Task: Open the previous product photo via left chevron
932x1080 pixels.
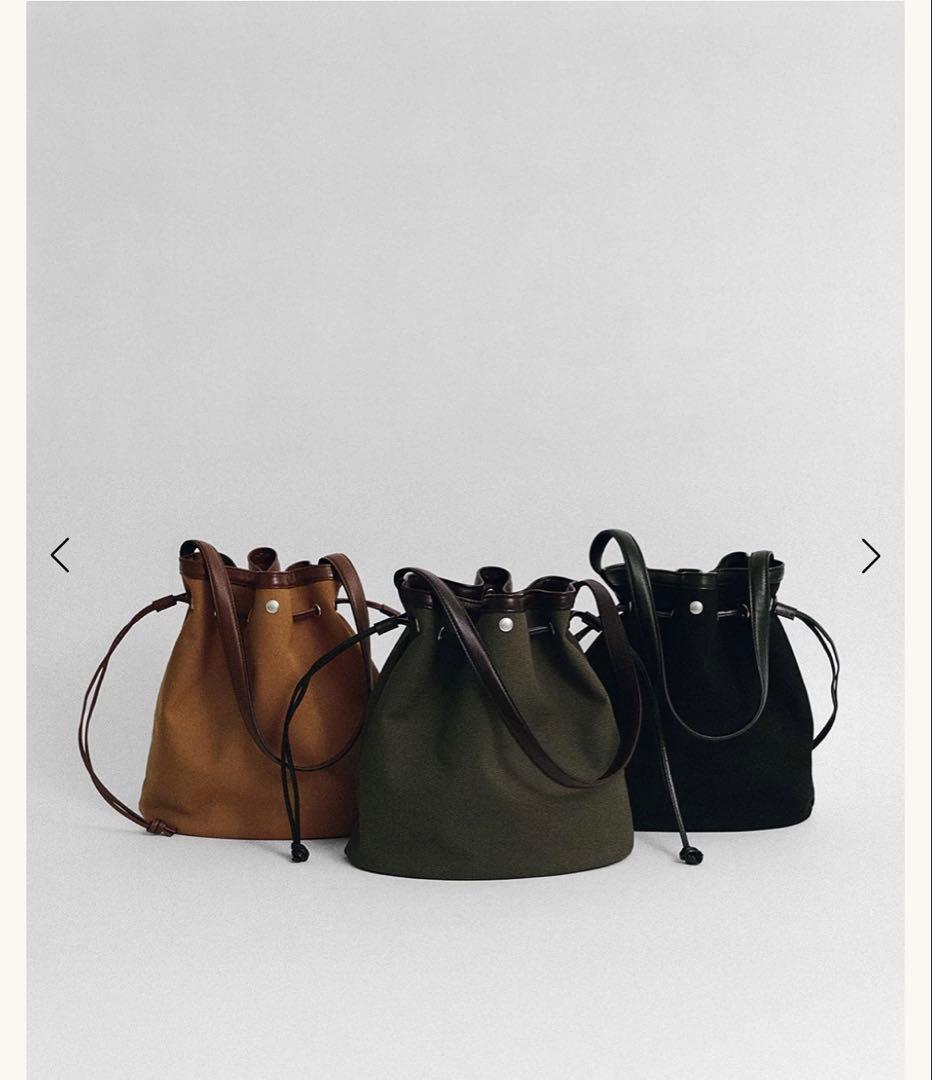Action: (62, 557)
